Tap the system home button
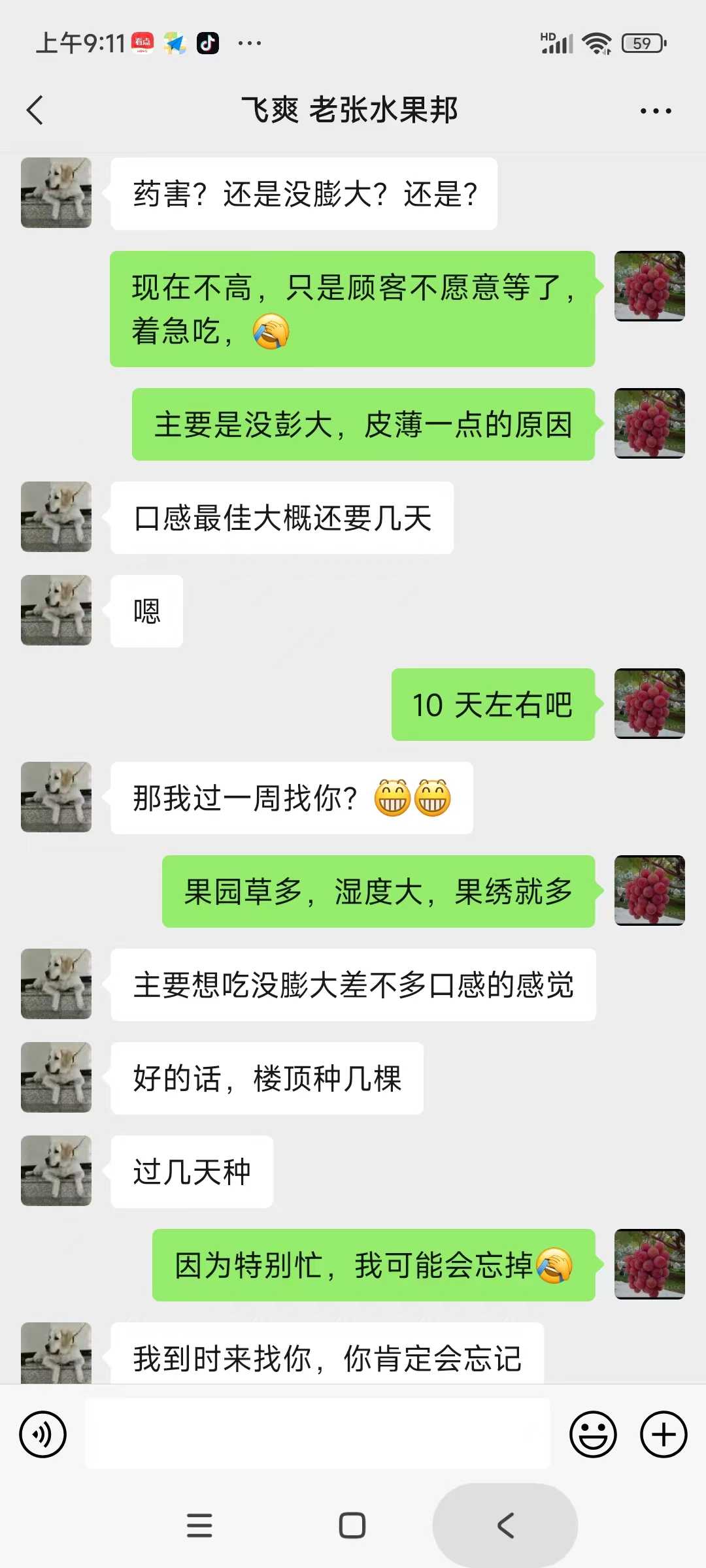The height and width of the screenshot is (1568, 706). pos(352,1526)
